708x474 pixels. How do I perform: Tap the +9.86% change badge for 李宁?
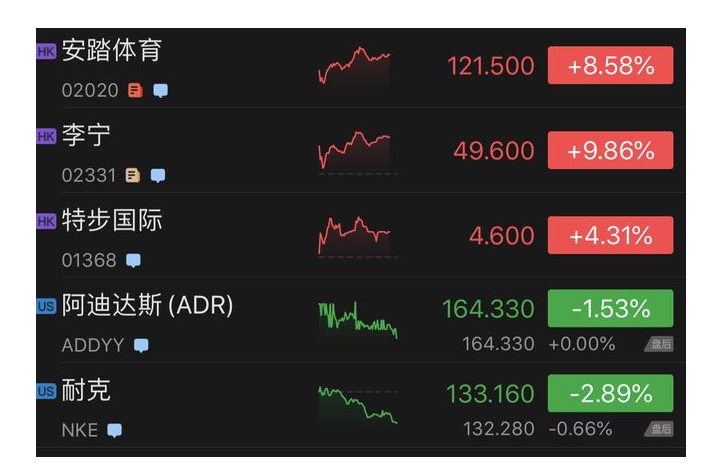[610, 151]
